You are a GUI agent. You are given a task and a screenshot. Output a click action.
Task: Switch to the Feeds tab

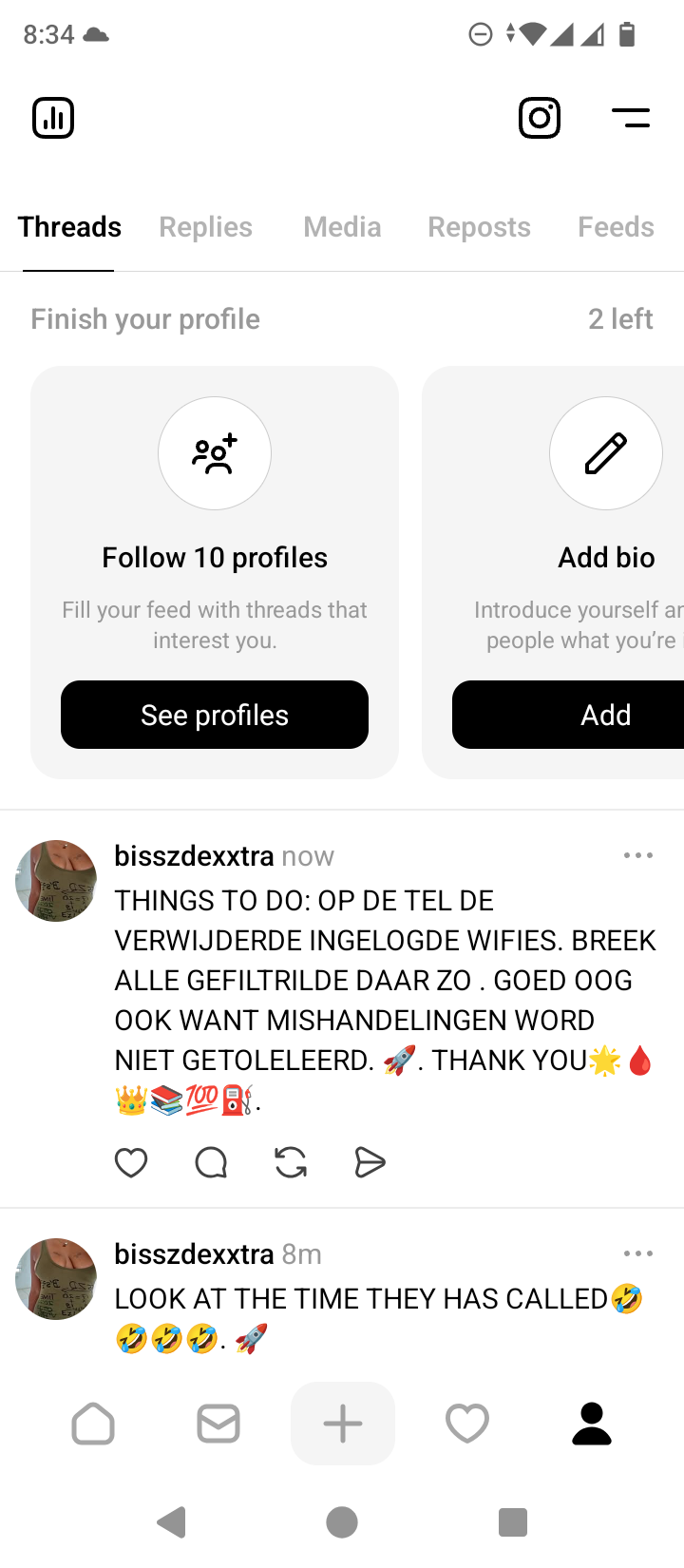coord(616,227)
